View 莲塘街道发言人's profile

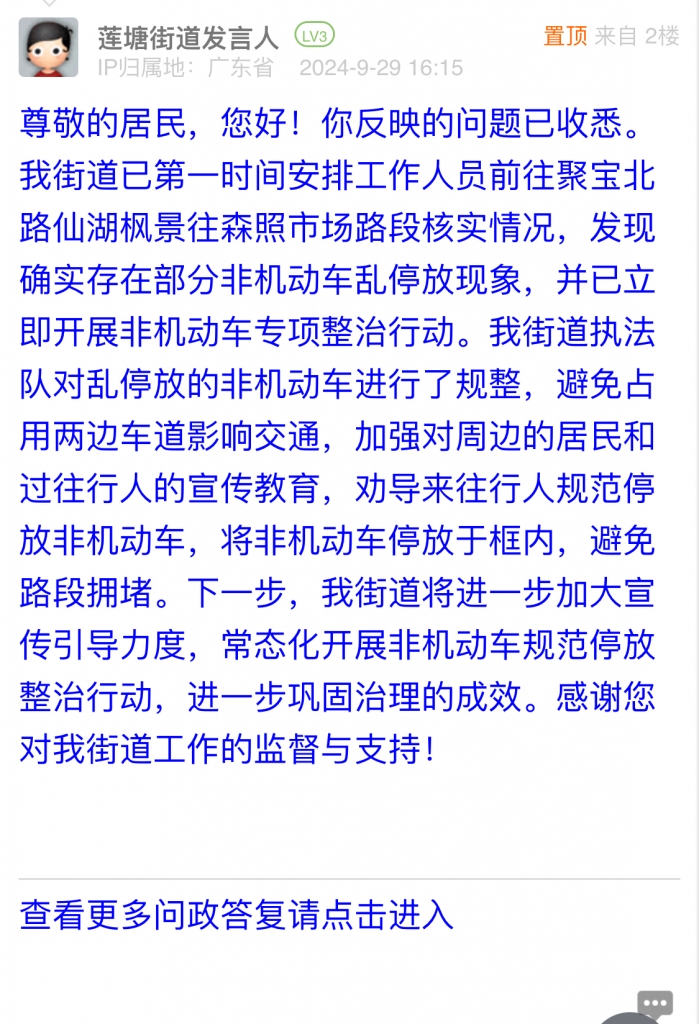(x=188, y=37)
